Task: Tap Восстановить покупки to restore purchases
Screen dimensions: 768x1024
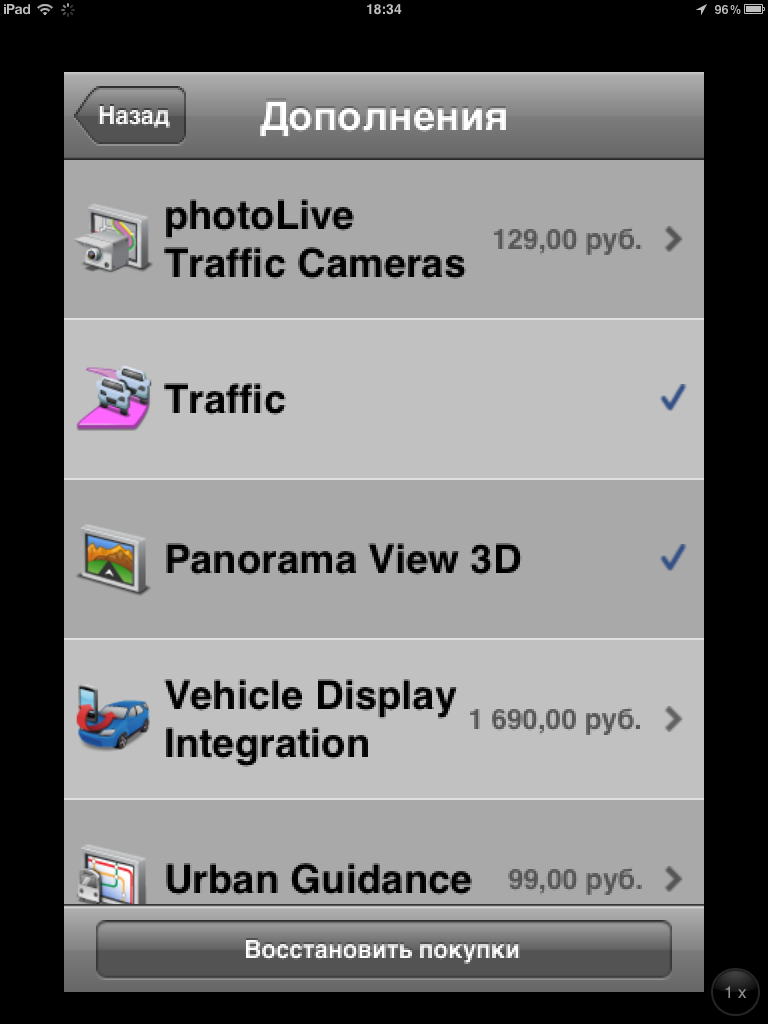Action: tap(383, 949)
